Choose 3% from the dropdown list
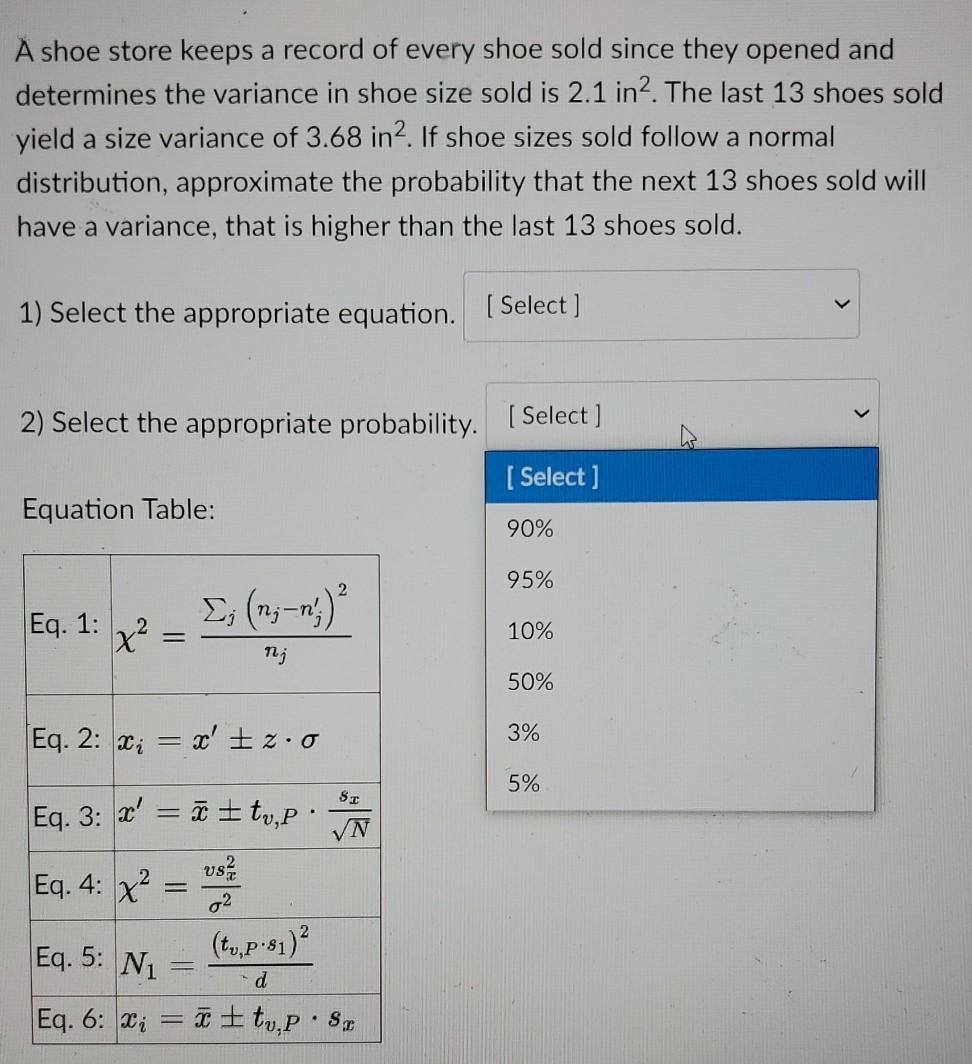 (524, 733)
